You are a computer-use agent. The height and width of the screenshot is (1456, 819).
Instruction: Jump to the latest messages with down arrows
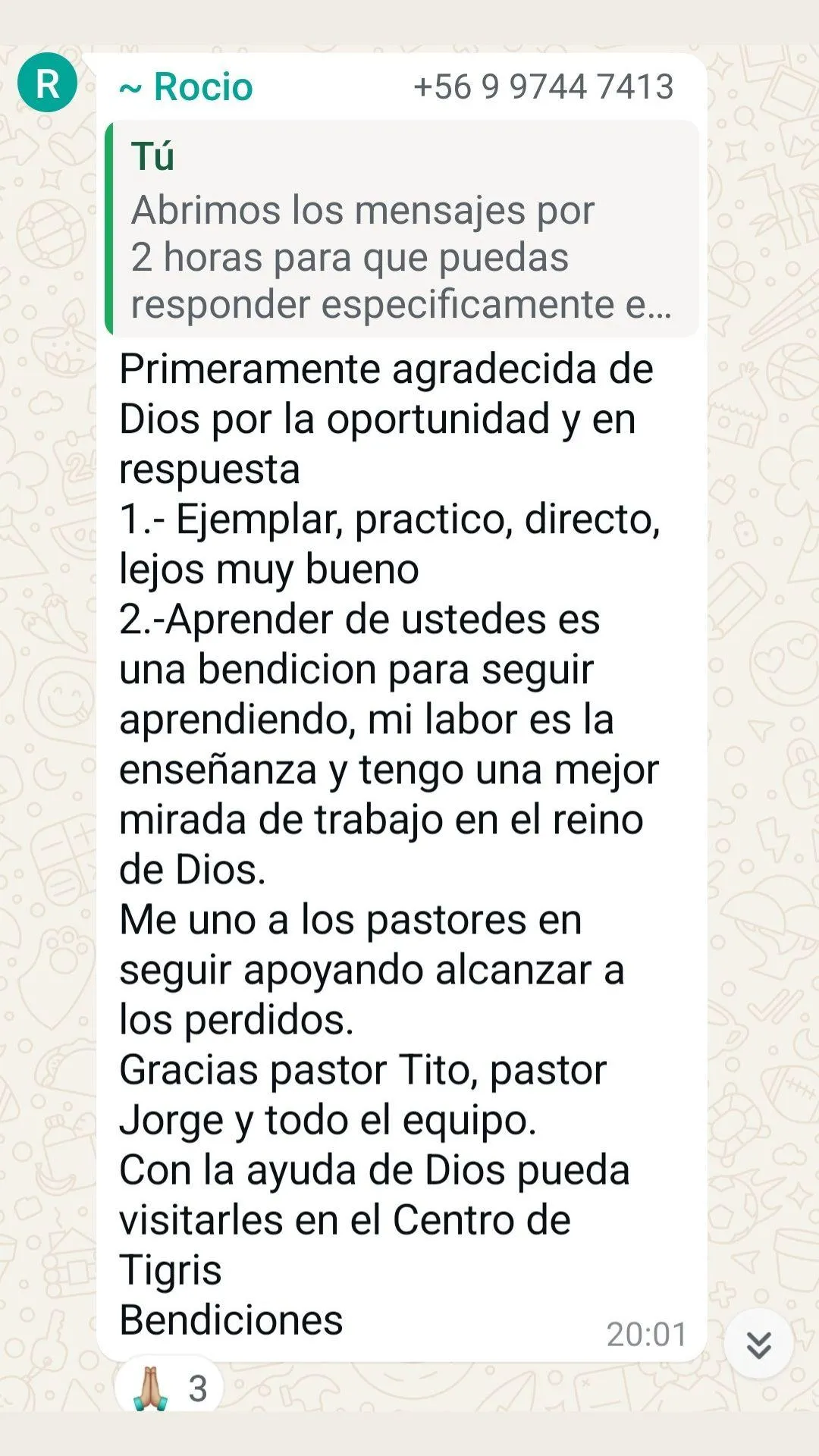(x=758, y=1345)
